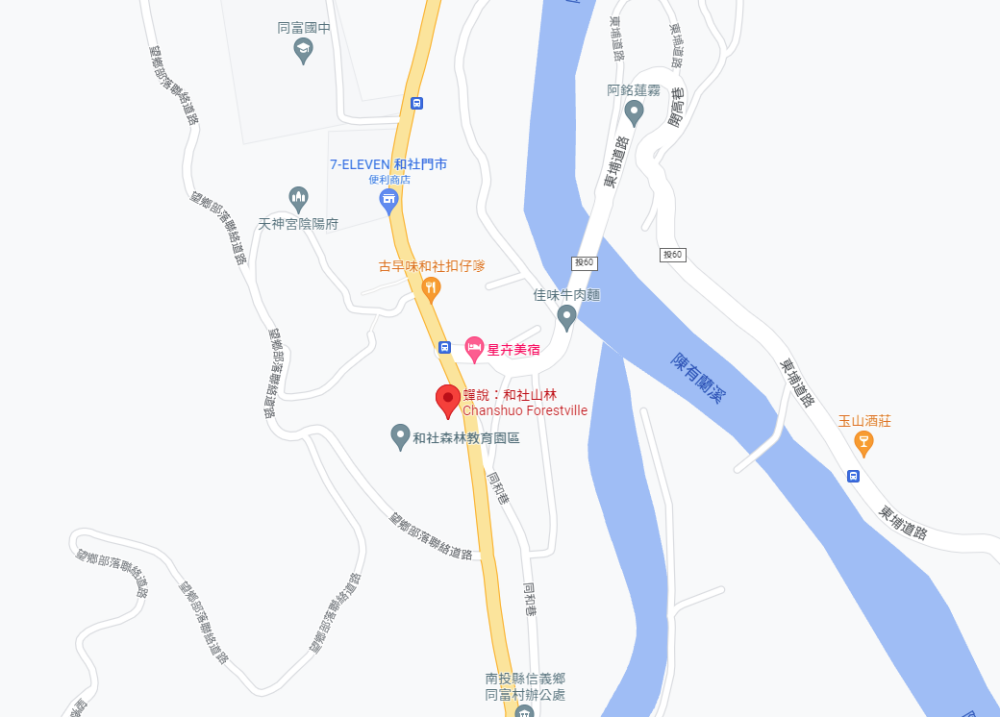Tap the 天神宮陰陽府 temple marker
Viewport: 1000px width, 717px height.
coord(297,197)
